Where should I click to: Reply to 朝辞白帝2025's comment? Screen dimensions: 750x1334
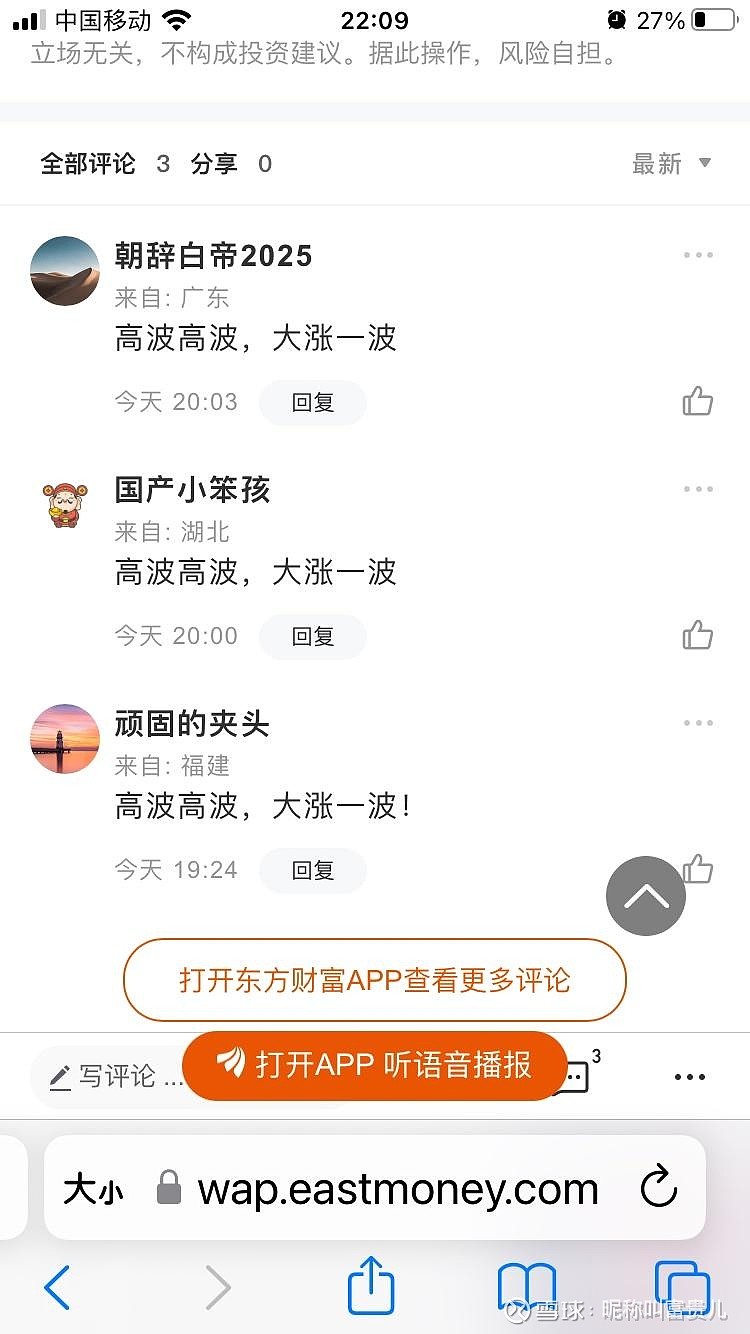pos(313,402)
